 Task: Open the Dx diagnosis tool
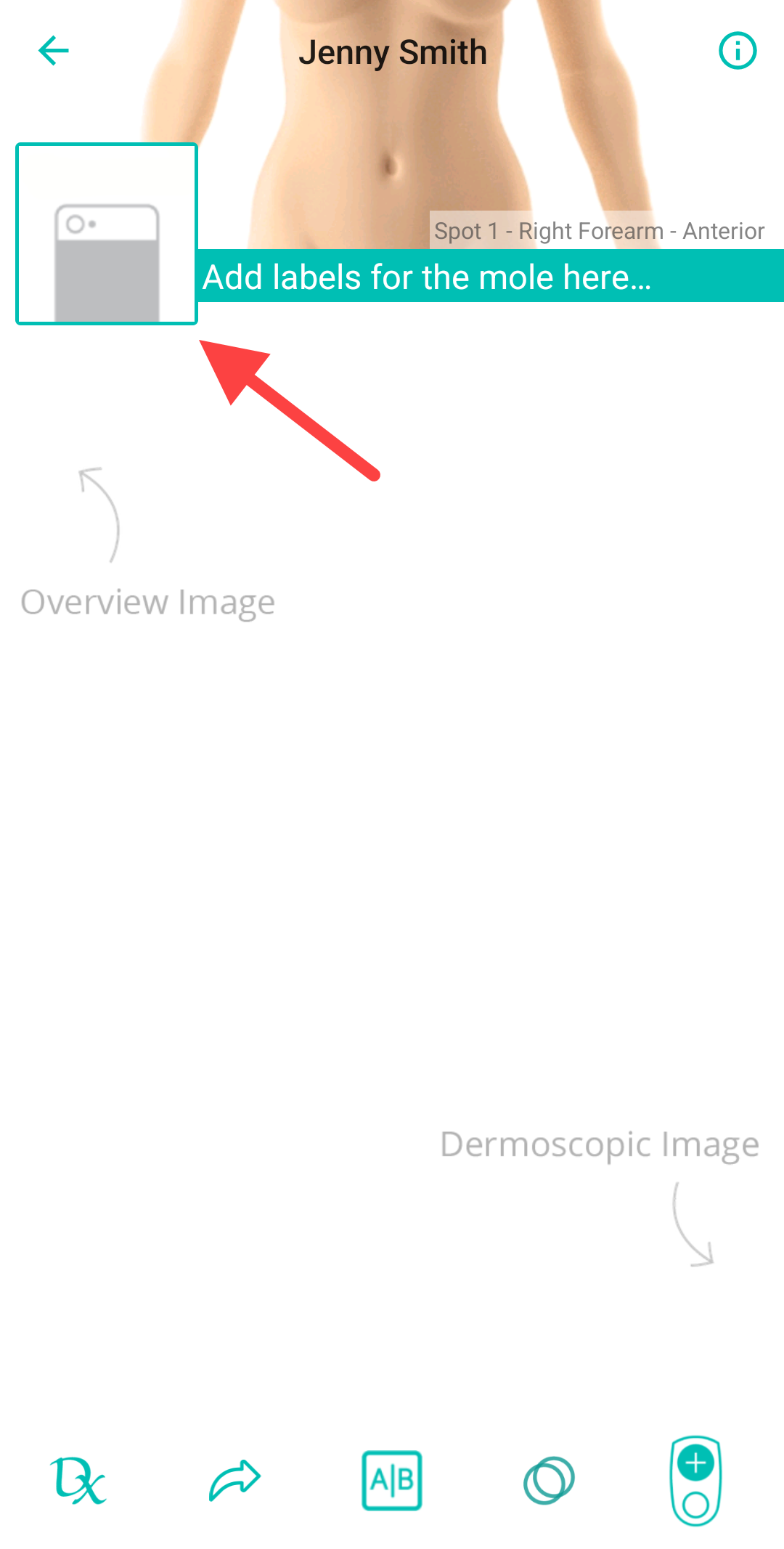[78, 1481]
